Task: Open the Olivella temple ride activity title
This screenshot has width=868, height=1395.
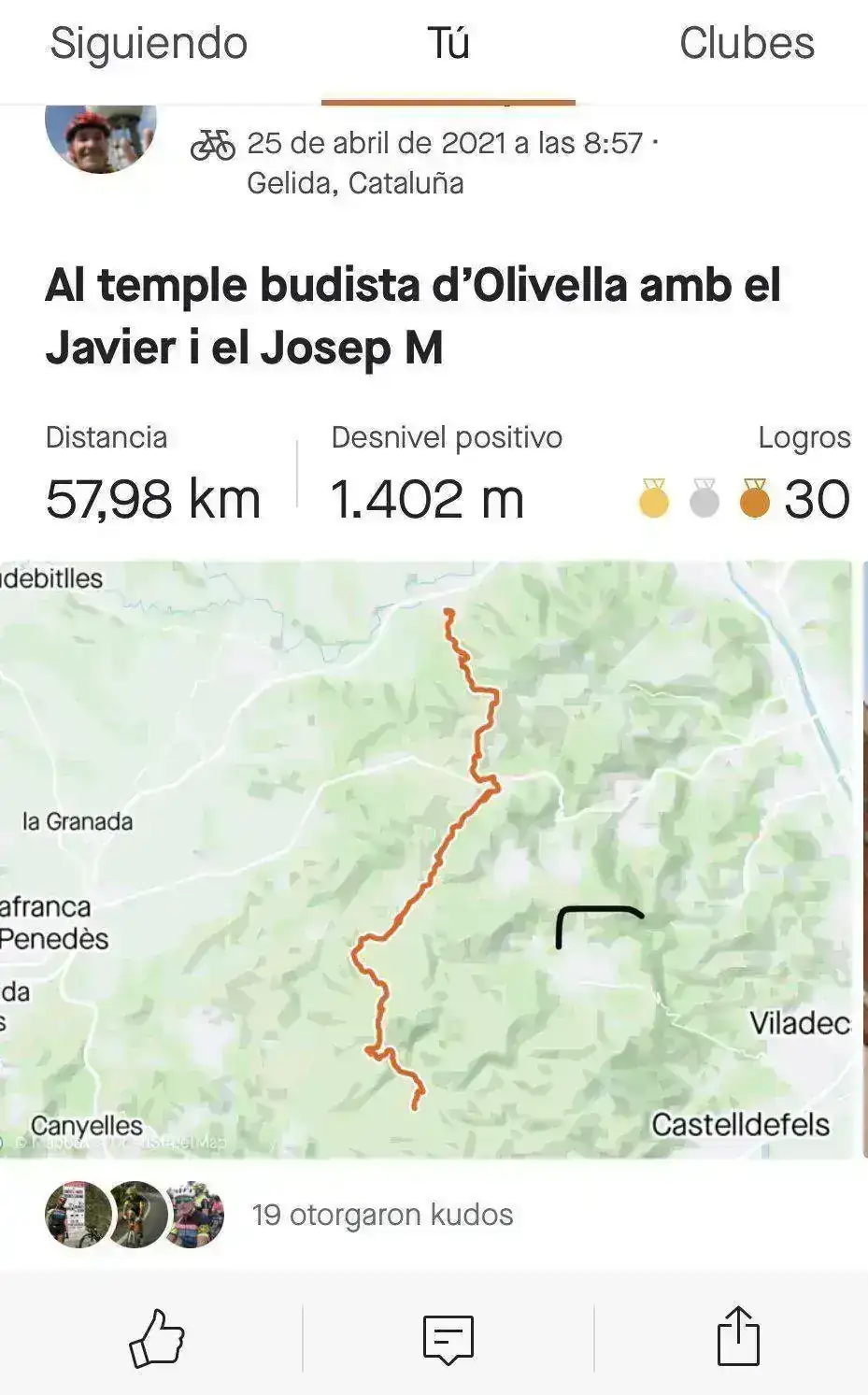Action: click(411, 316)
